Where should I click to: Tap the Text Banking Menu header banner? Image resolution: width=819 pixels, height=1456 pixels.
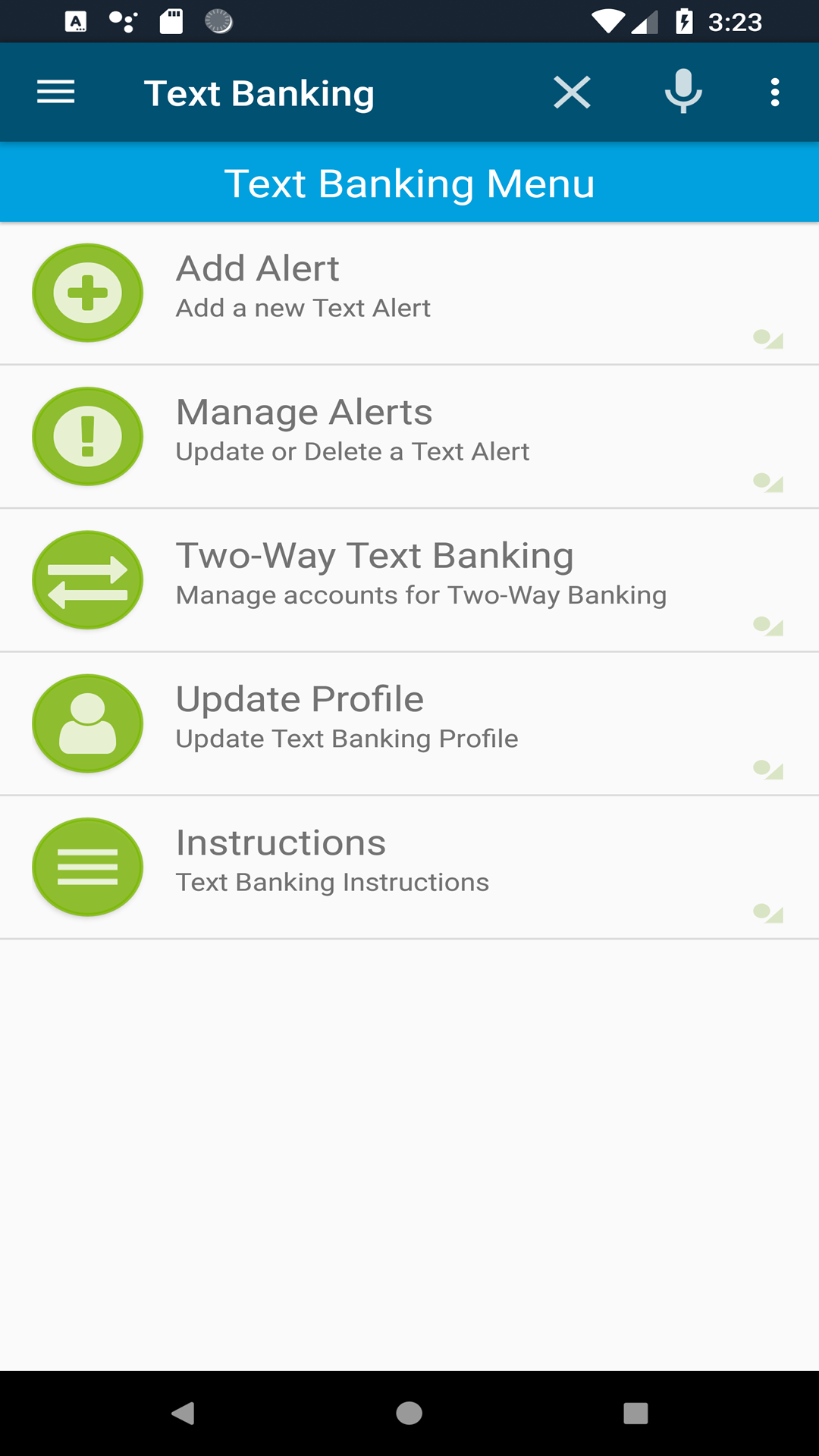409,182
